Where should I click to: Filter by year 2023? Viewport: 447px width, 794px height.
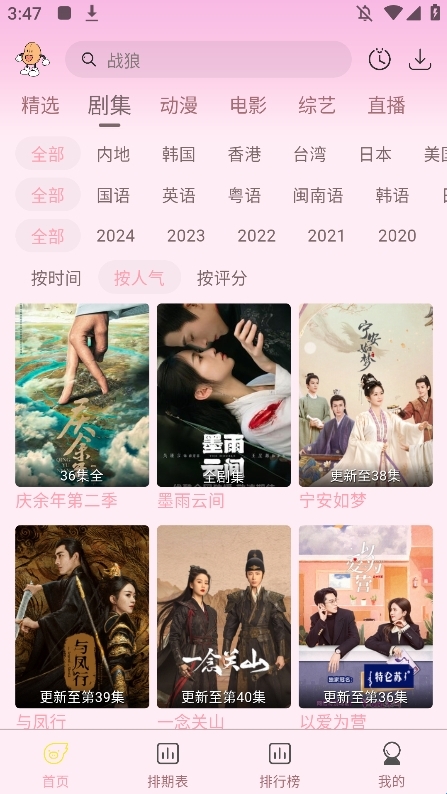[x=186, y=236]
